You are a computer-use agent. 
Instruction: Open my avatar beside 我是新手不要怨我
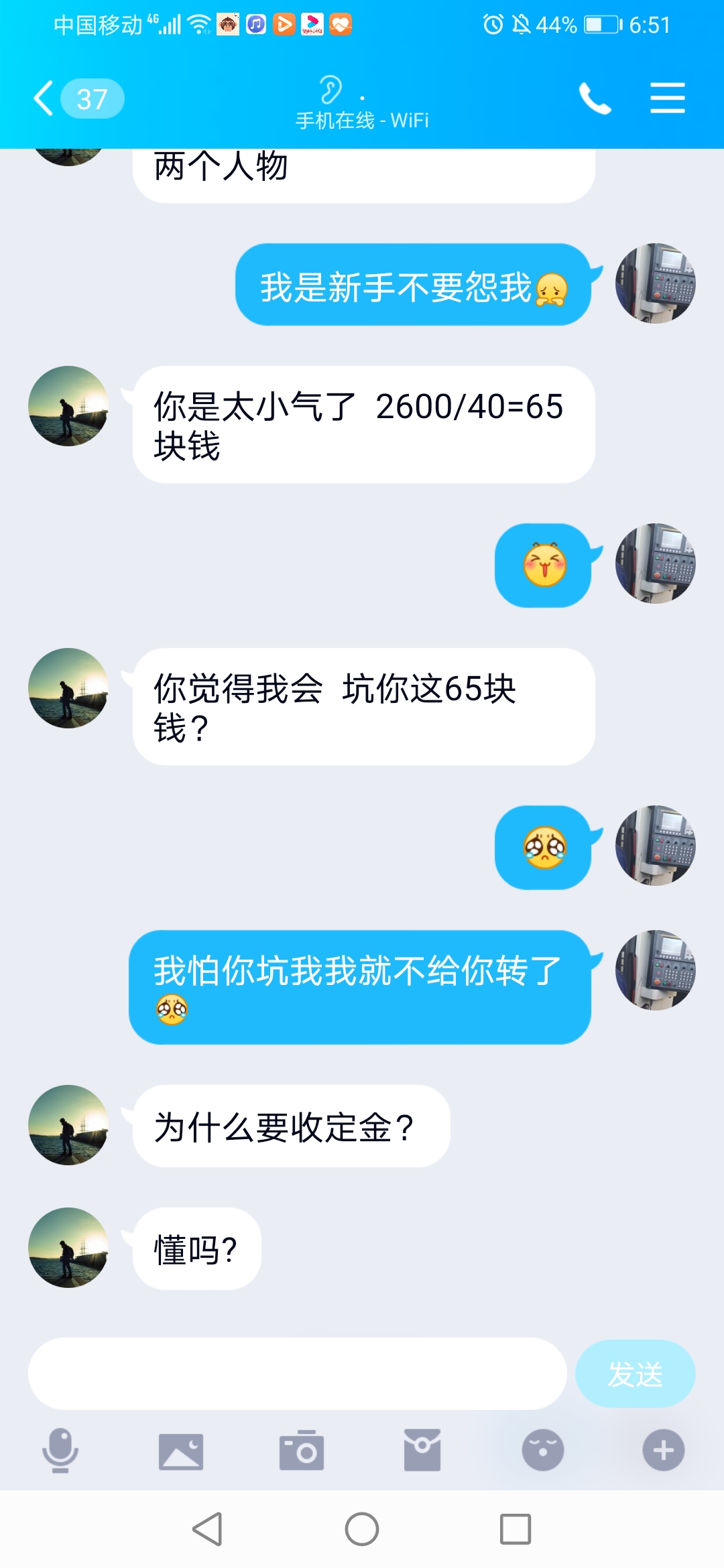point(655,283)
